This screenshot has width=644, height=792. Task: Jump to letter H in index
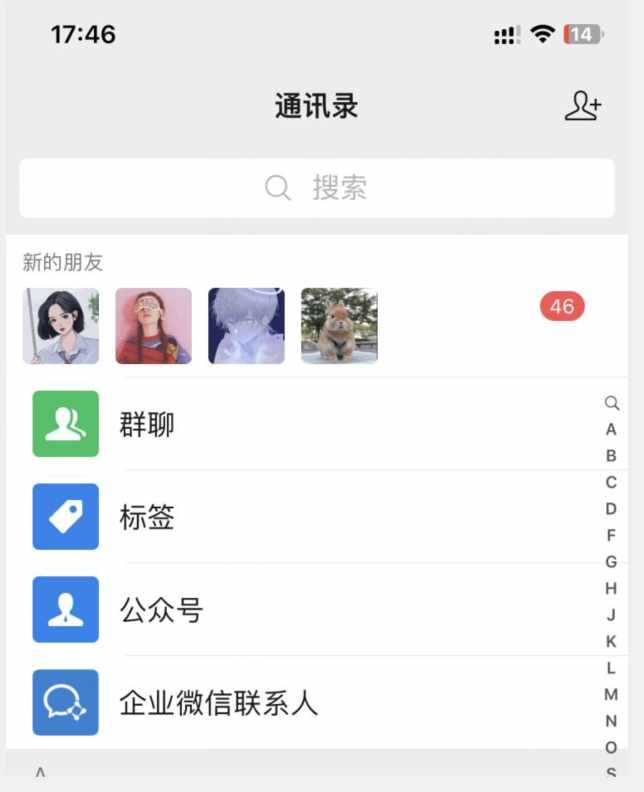[611, 589]
